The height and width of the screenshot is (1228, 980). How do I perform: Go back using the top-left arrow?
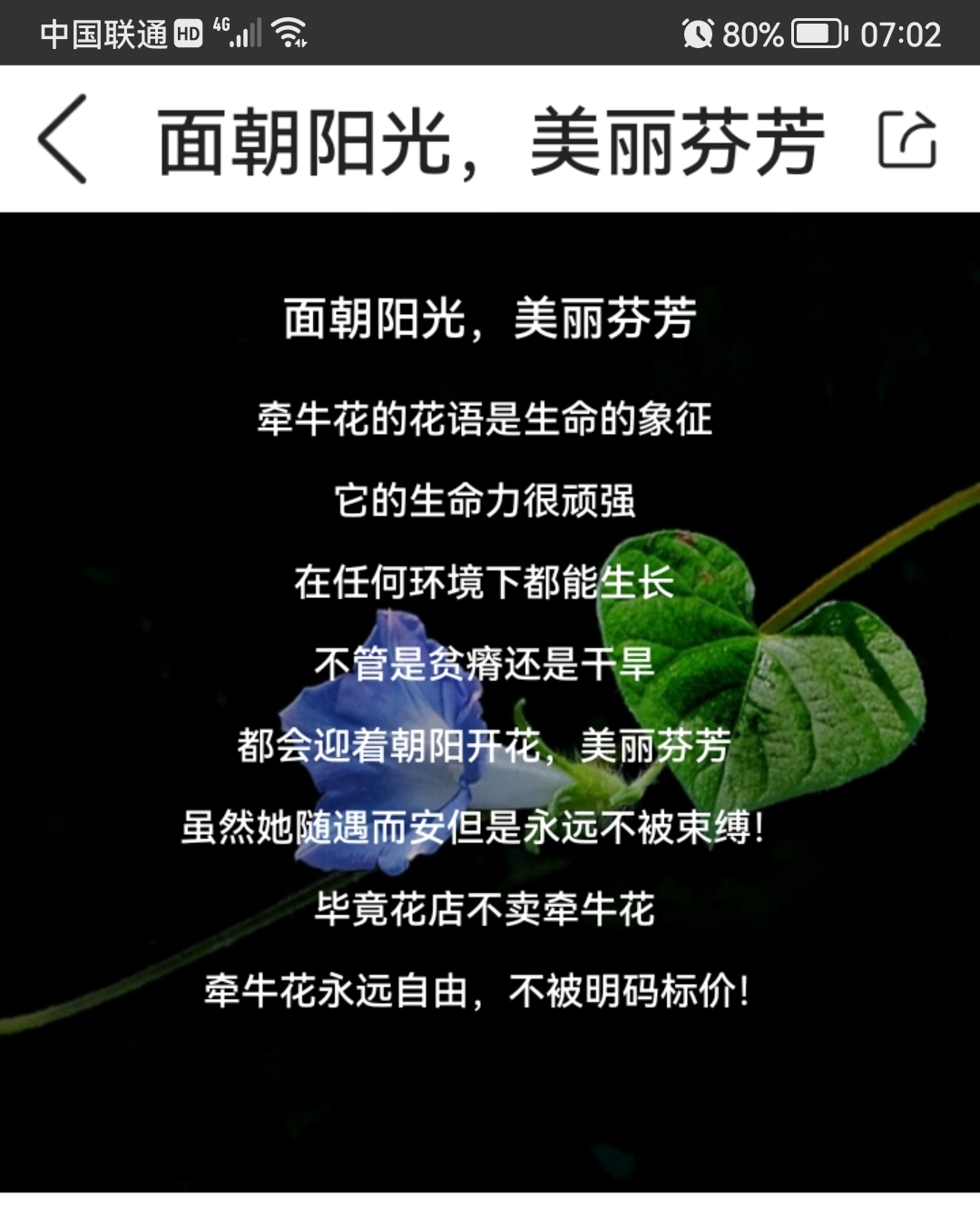[x=62, y=139]
